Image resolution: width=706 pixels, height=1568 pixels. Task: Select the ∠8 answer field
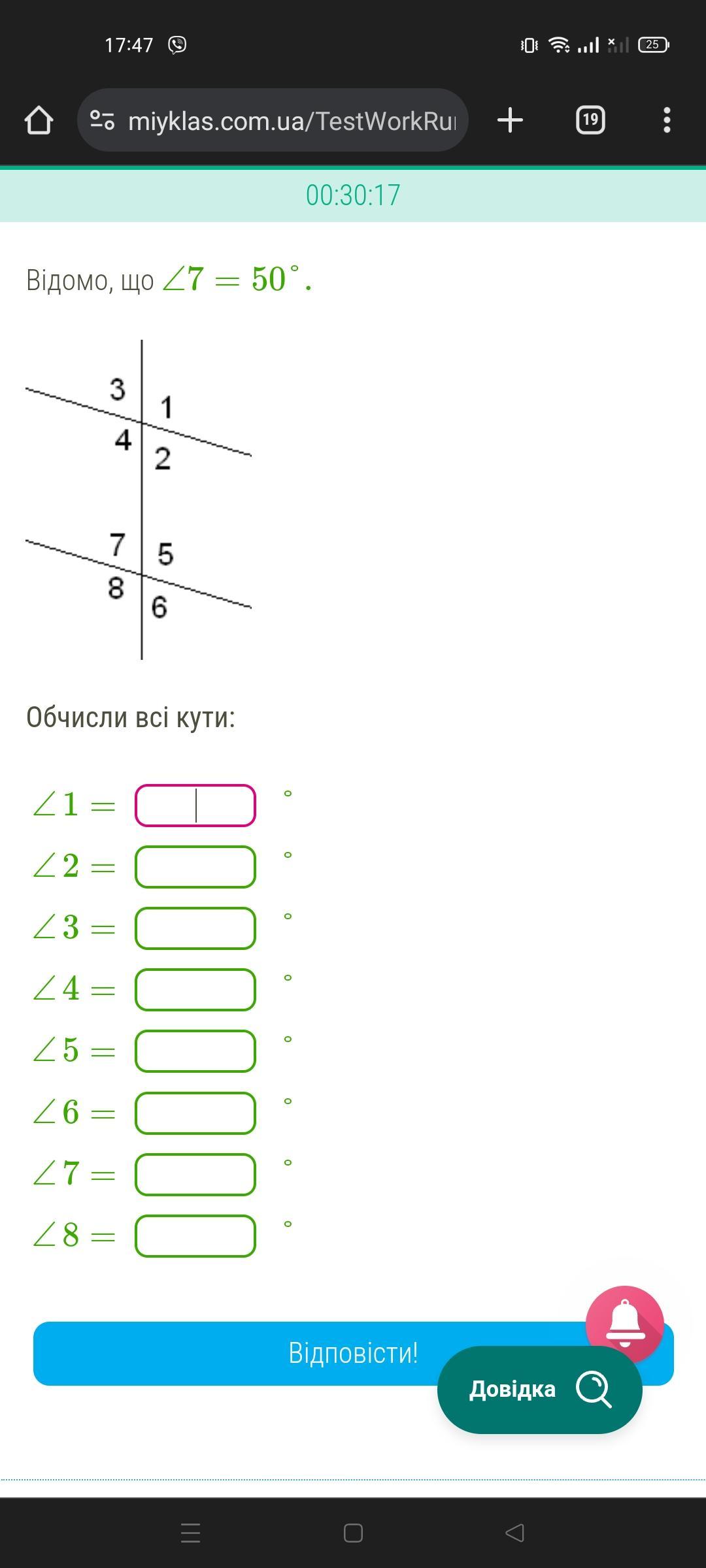tap(195, 1236)
